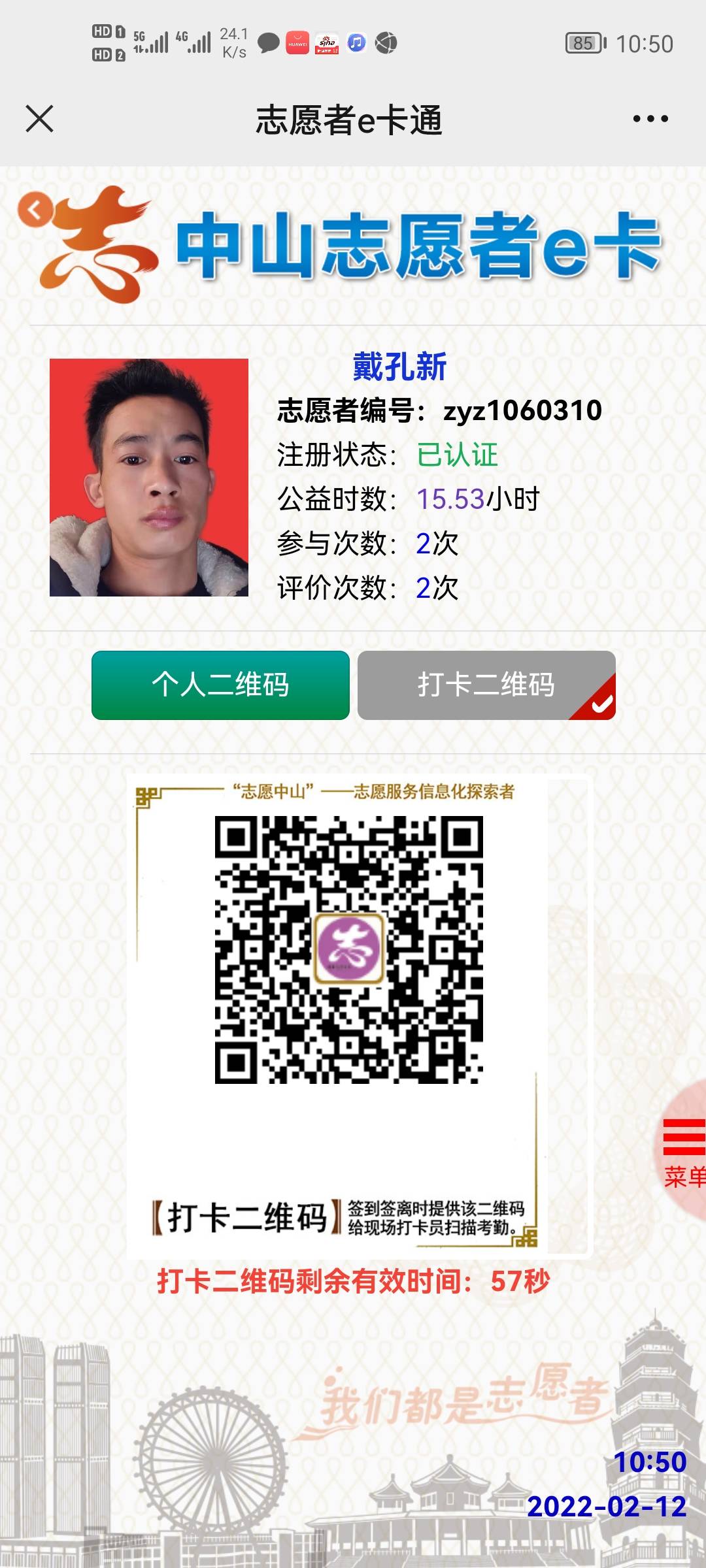
Task: Switch to the 个人二维码 tab
Action: [220, 685]
